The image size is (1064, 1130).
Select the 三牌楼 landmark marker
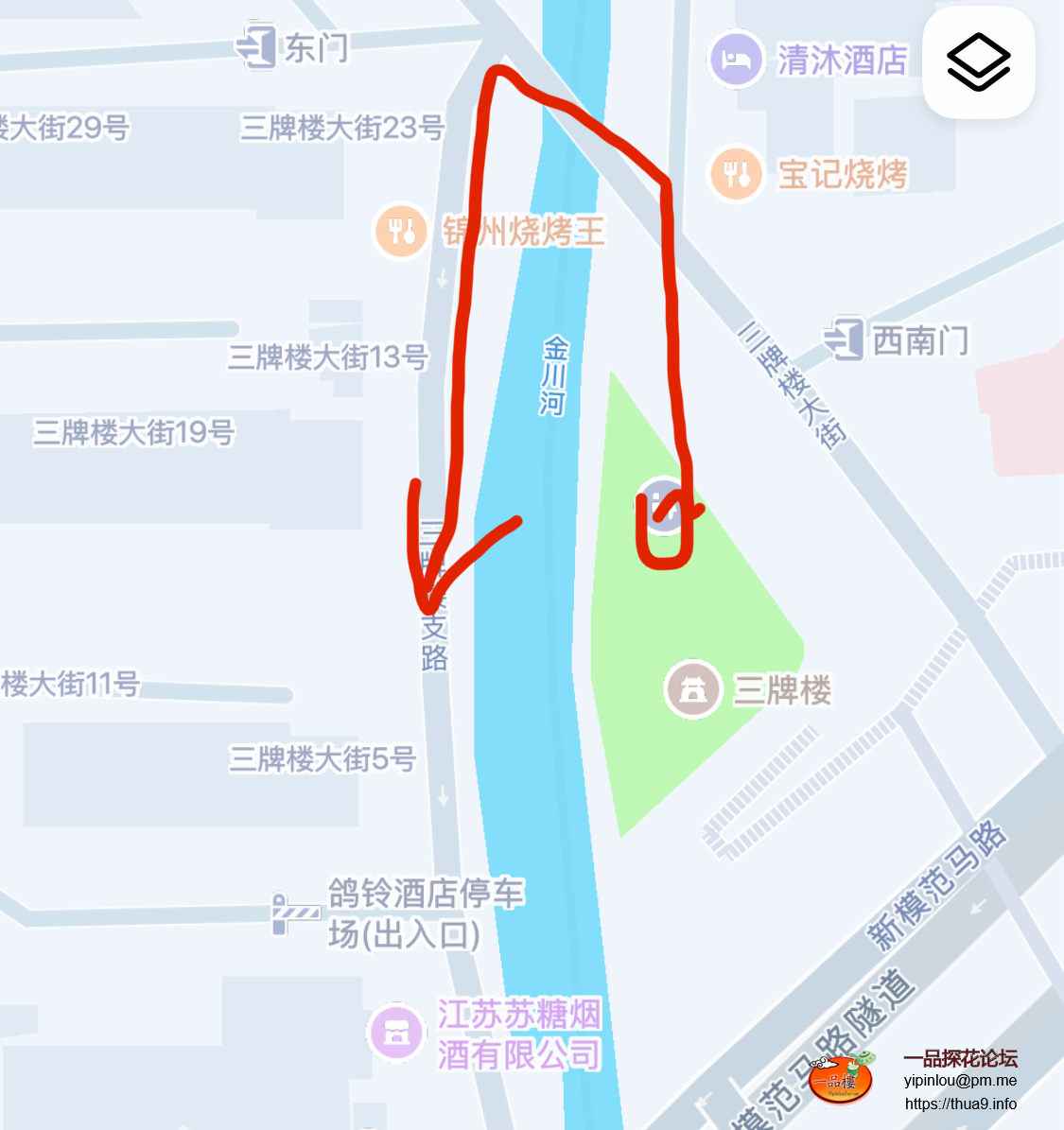point(693,689)
